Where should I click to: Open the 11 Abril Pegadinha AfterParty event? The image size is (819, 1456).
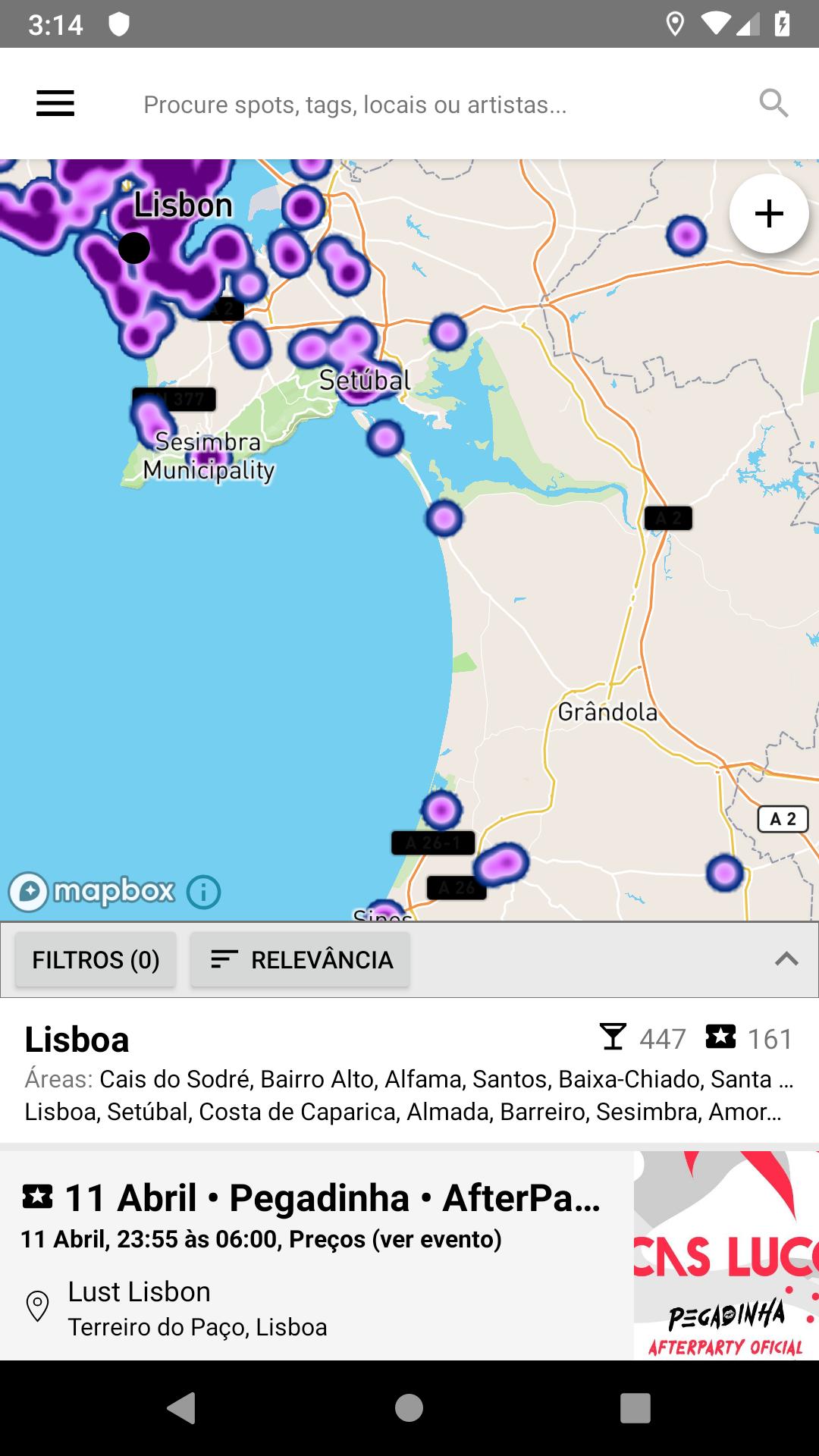[x=318, y=1255]
